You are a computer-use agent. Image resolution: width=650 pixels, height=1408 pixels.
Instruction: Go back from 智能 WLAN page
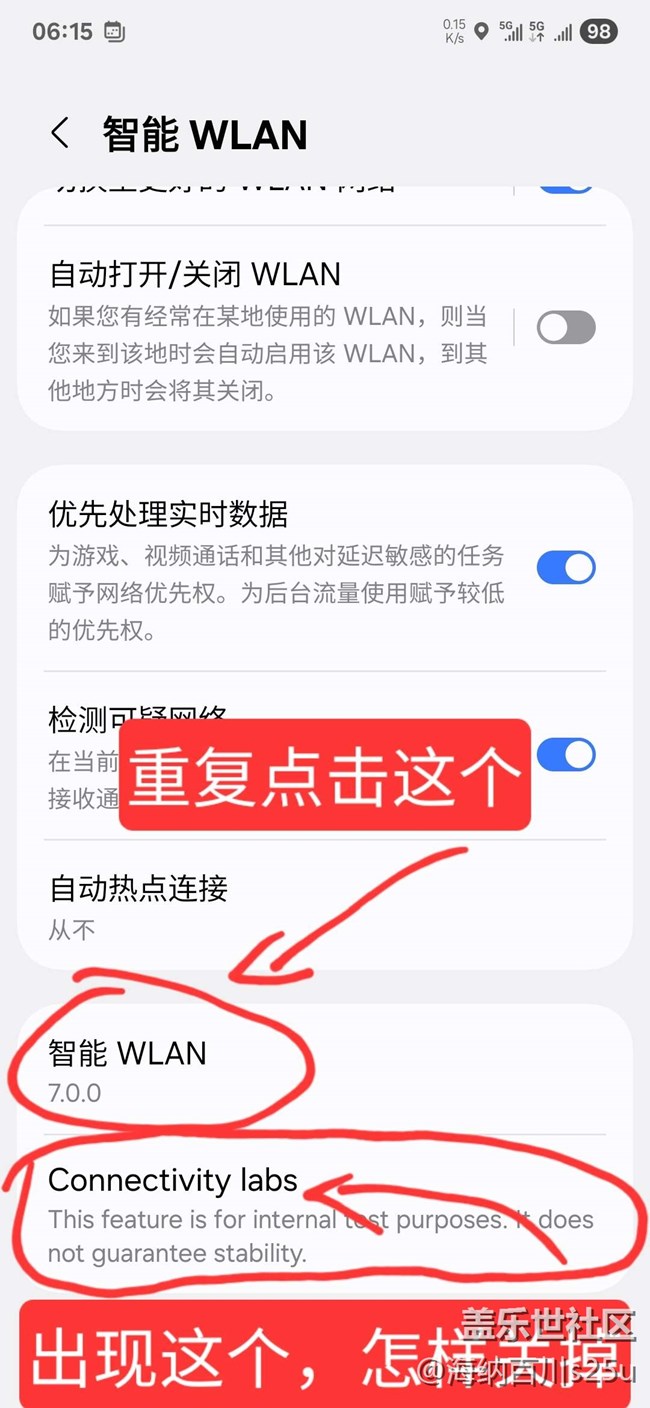pyautogui.click(x=60, y=134)
